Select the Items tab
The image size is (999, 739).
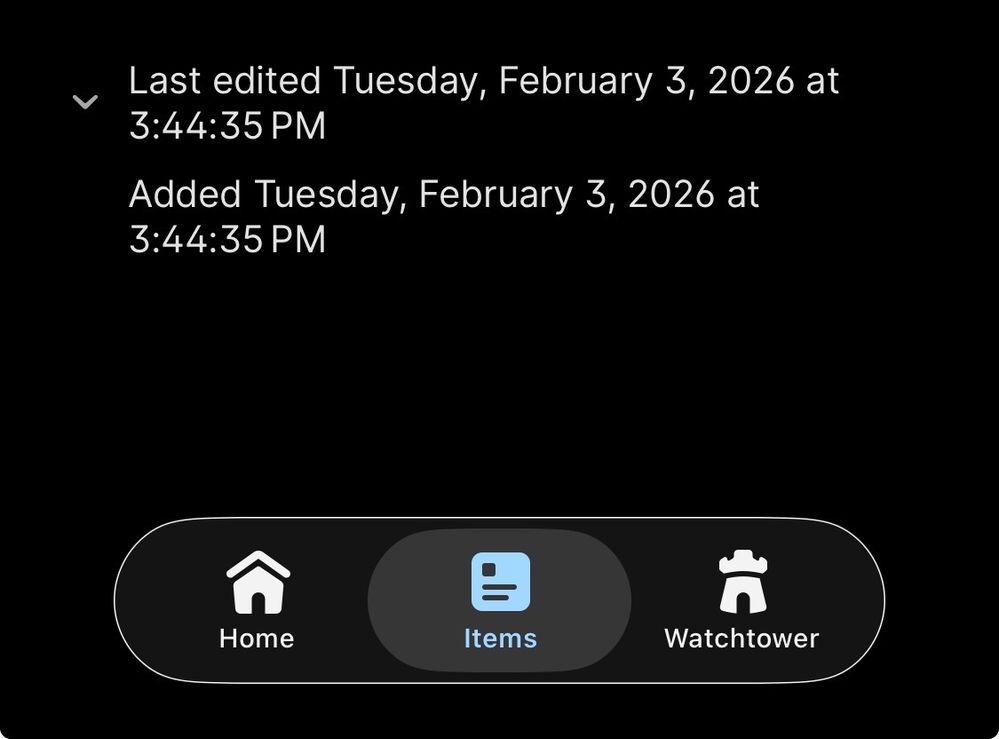pyautogui.click(x=500, y=600)
